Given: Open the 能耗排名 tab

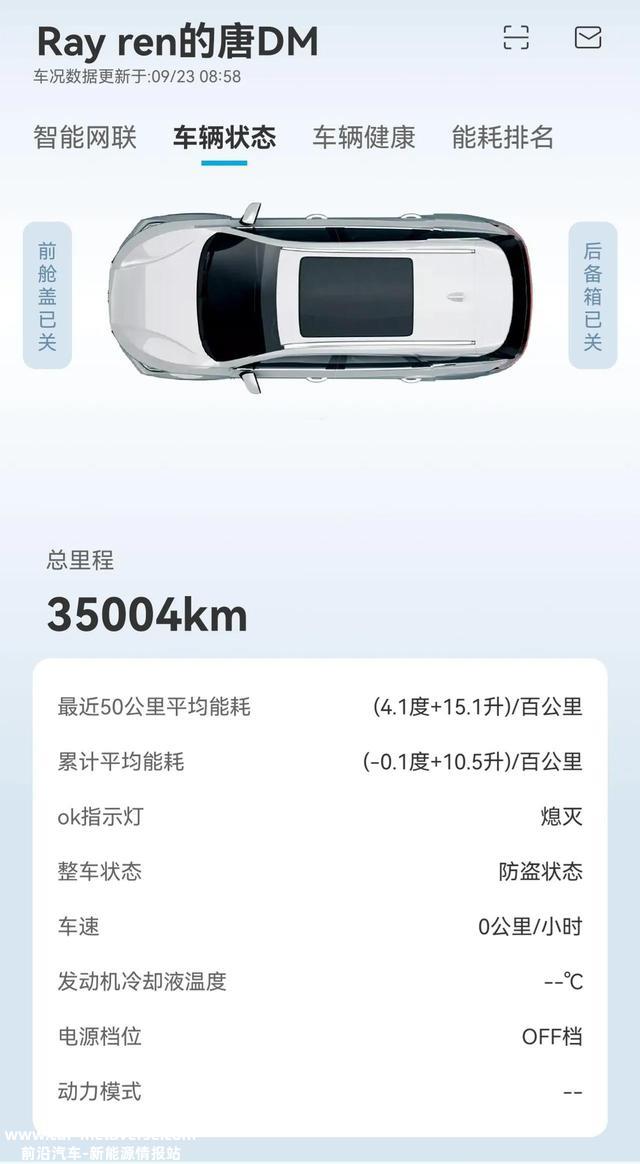Looking at the screenshot, I should tap(503, 137).
